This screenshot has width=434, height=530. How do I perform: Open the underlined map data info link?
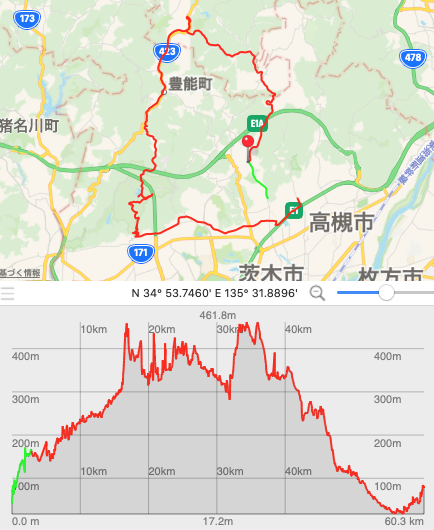pos(20,273)
